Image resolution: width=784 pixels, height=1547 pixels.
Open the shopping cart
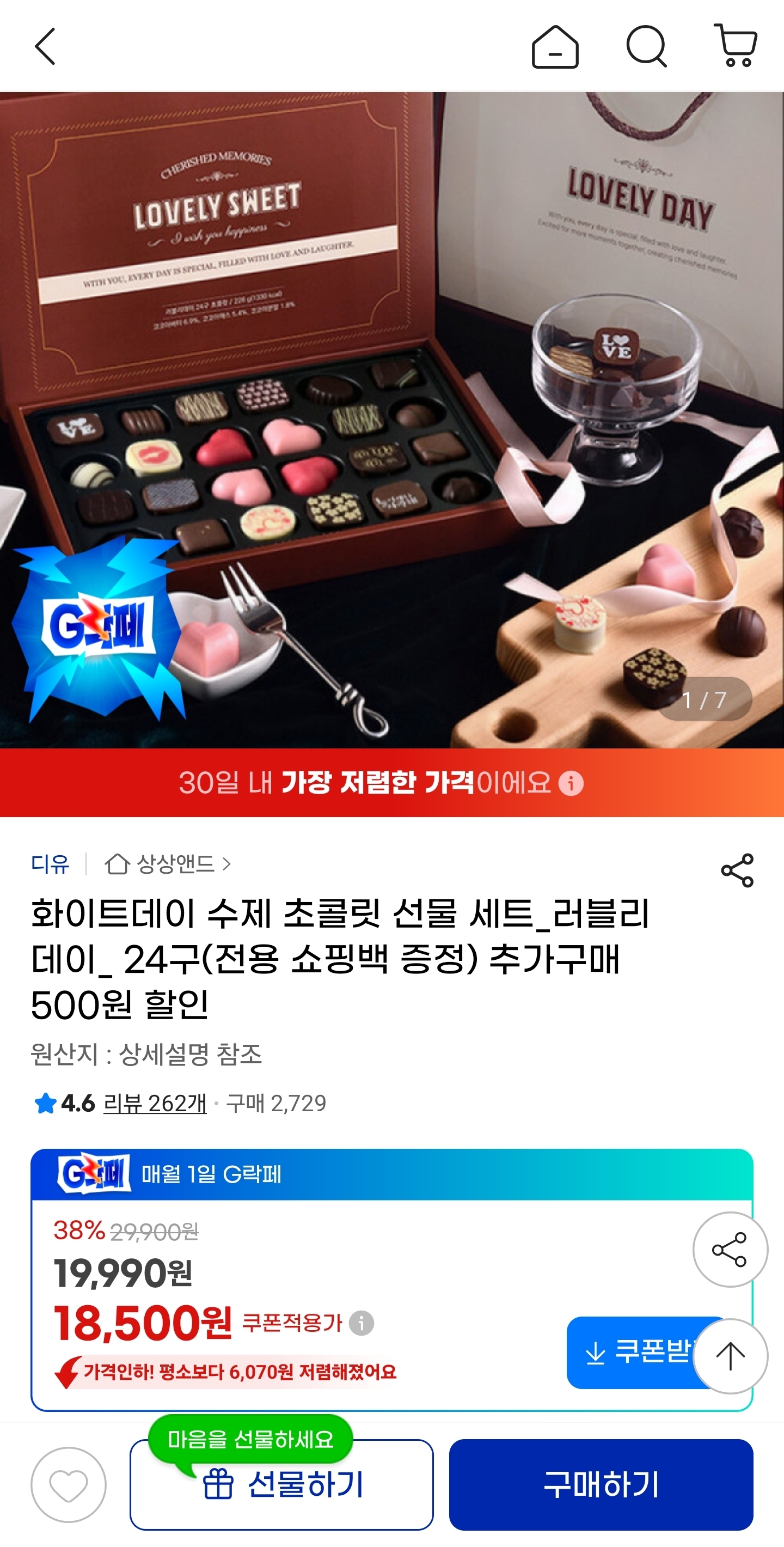point(736,46)
